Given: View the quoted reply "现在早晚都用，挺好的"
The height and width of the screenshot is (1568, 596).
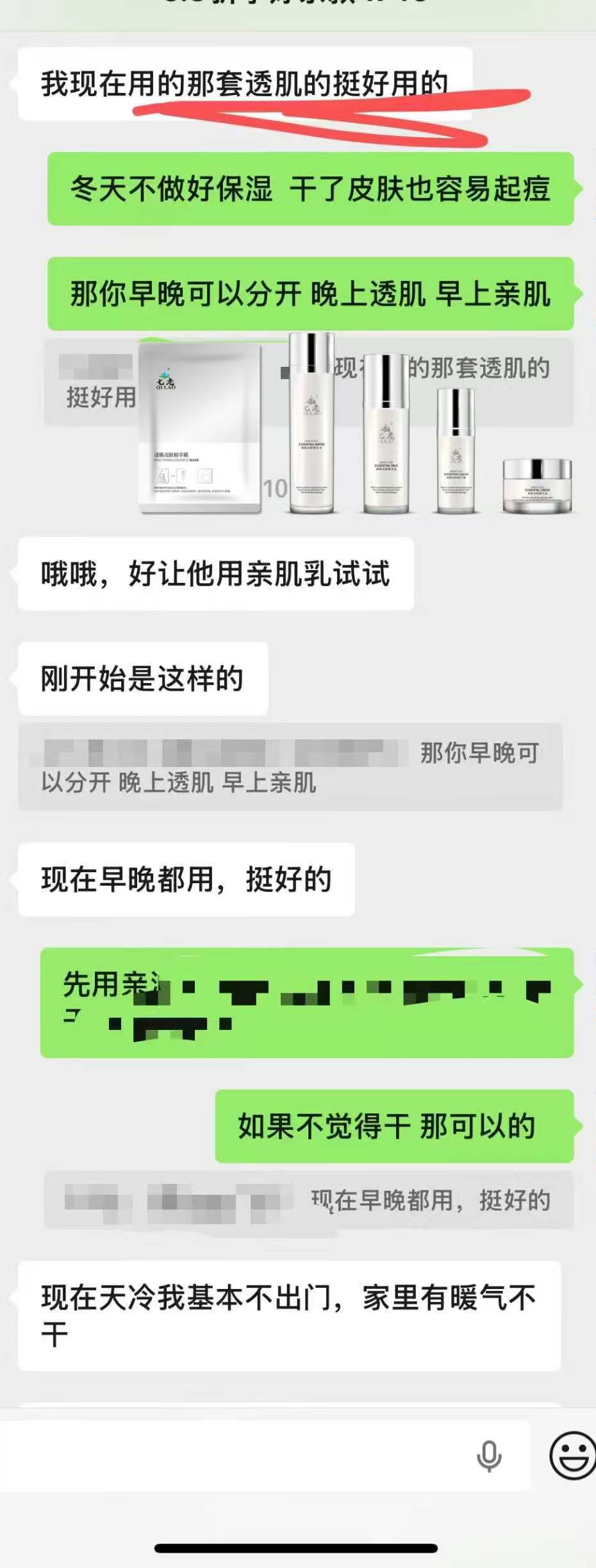Looking at the screenshot, I should pyautogui.click(x=309, y=1200).
